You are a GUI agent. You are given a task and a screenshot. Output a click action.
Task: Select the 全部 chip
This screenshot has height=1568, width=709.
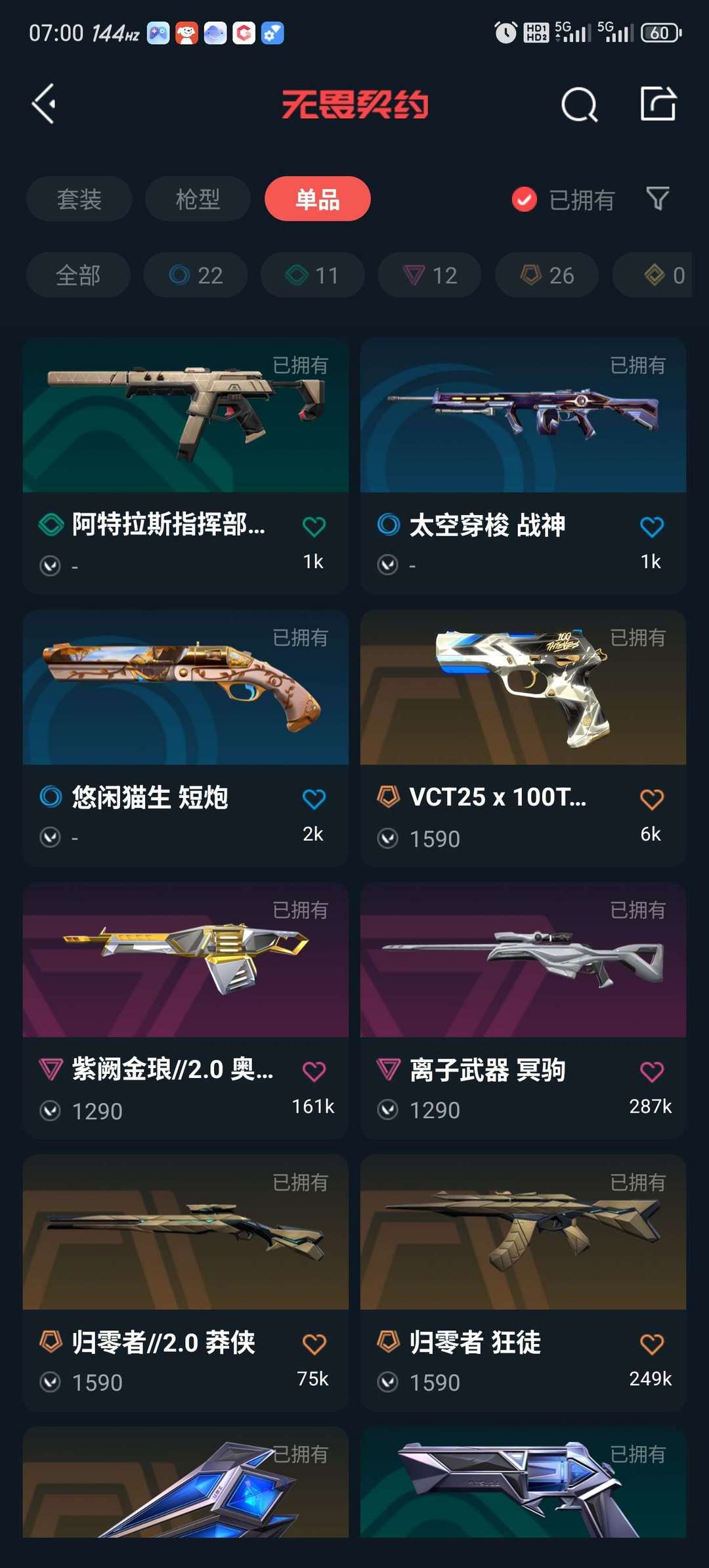point(78,275)
